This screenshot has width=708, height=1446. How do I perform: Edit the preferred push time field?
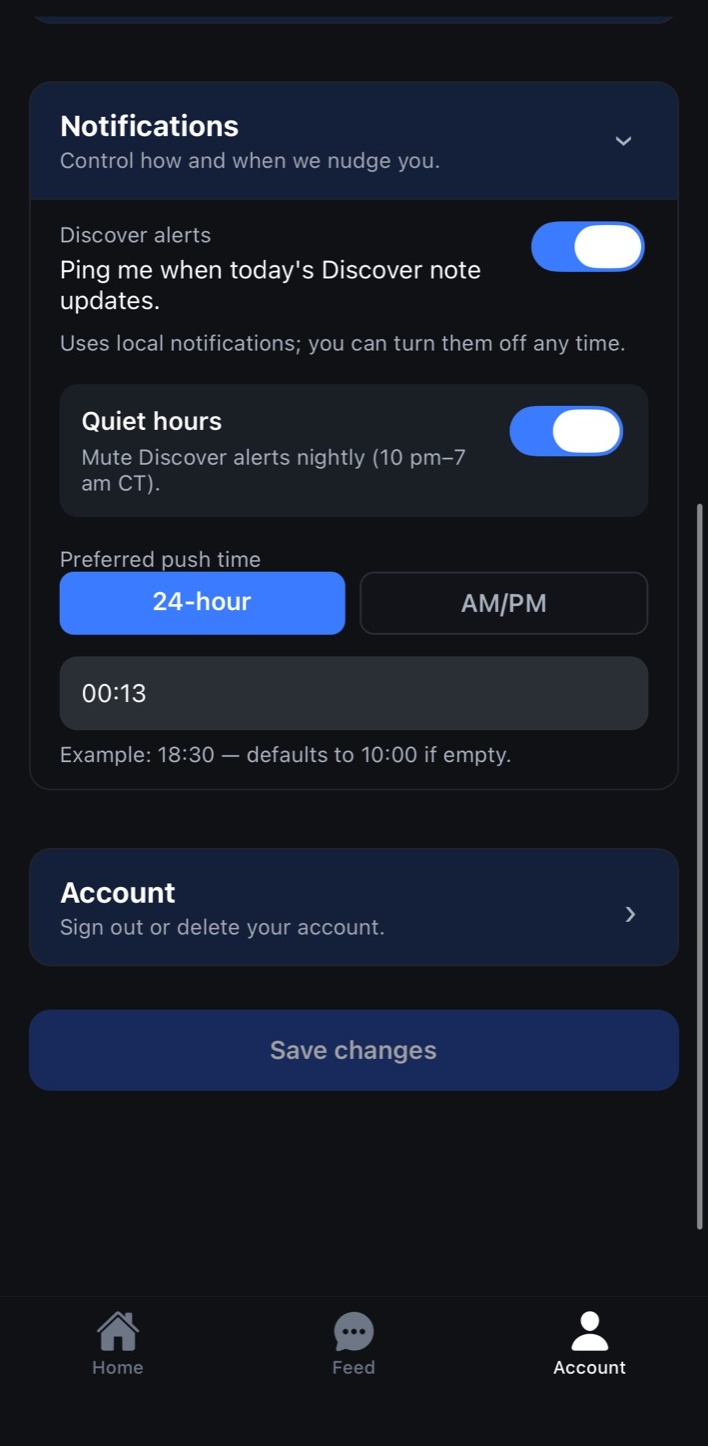(353, 693)
